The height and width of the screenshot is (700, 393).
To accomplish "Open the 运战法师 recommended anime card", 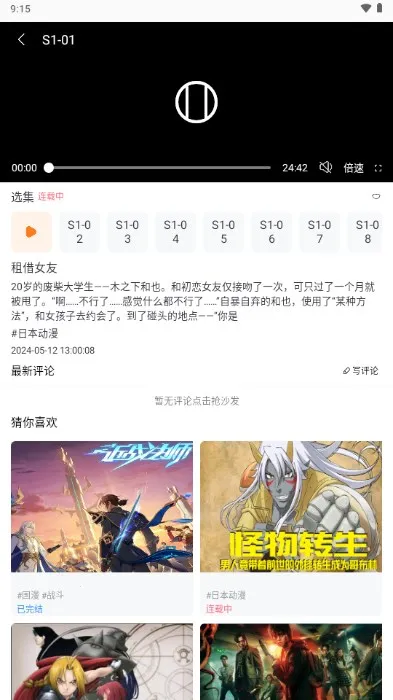I will (102, 528).
